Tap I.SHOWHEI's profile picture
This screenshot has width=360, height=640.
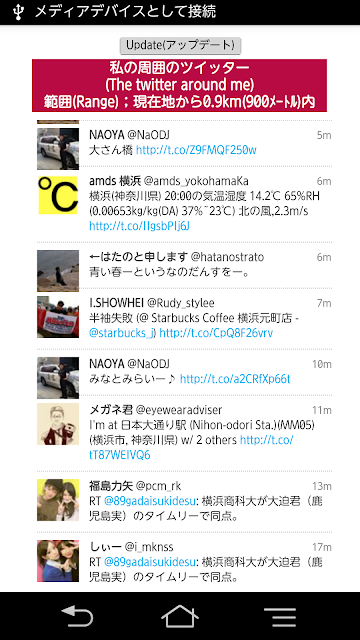coord(58,317)
